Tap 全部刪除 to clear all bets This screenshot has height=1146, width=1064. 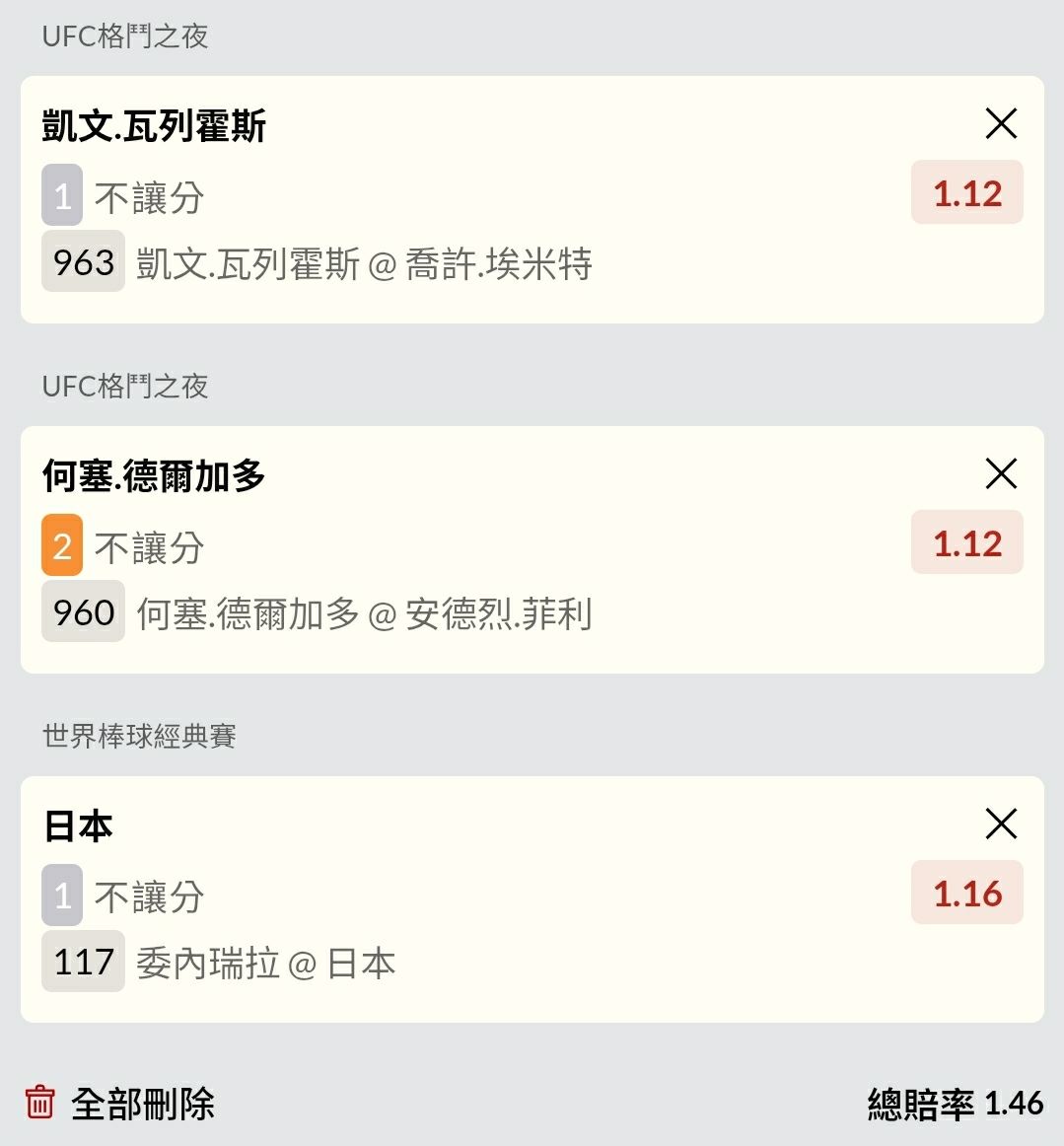tap(120, 1103)
